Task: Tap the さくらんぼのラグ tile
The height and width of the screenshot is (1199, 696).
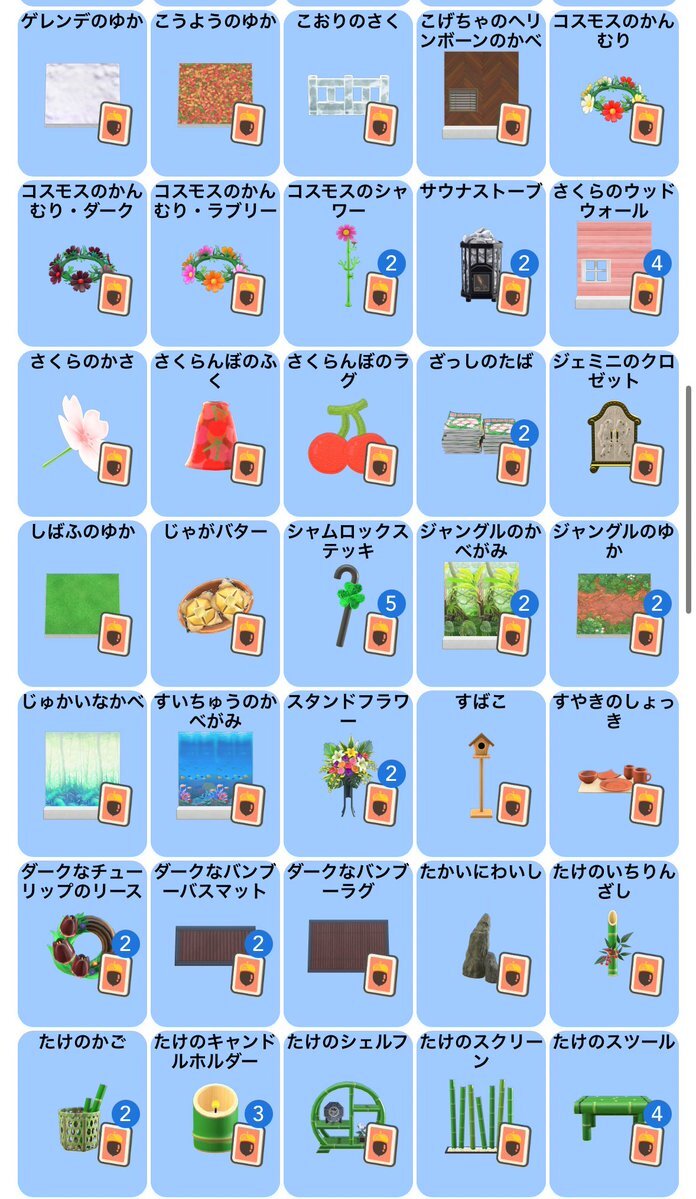Action: tap(348, 433)
